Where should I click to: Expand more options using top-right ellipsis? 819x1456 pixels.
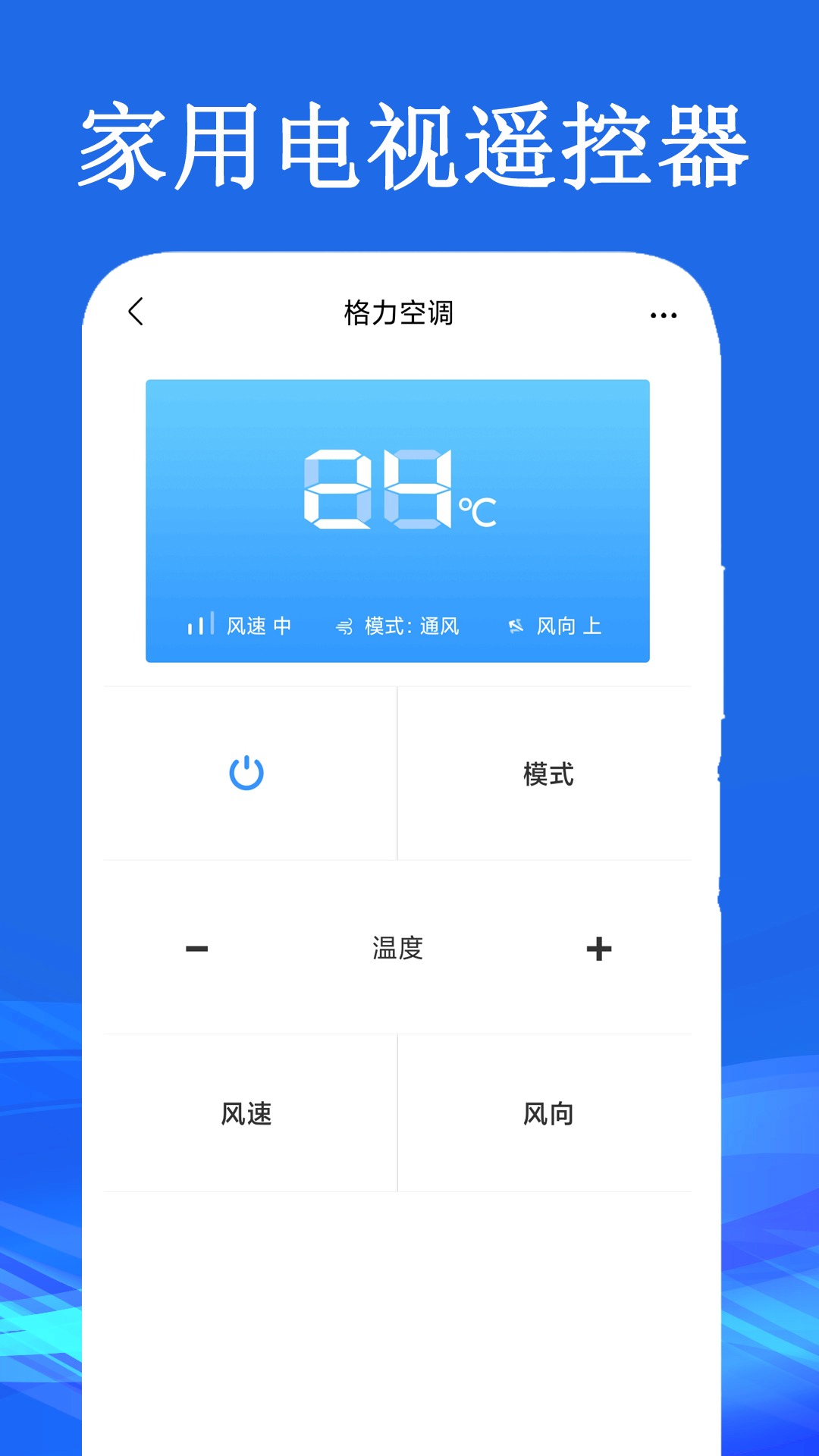663,313
